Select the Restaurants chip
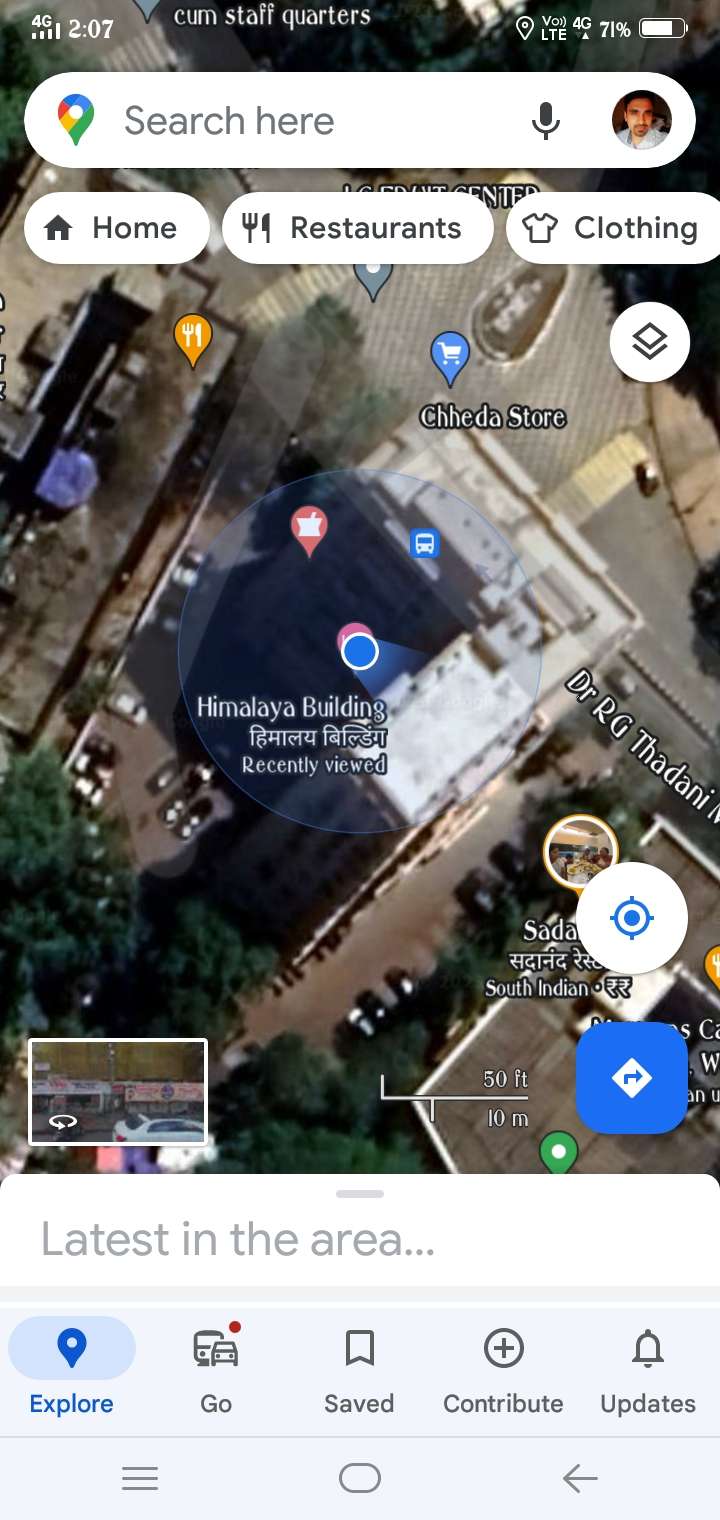The height and width of the screenshot is (1520, 720). click(x=358, y=228)
